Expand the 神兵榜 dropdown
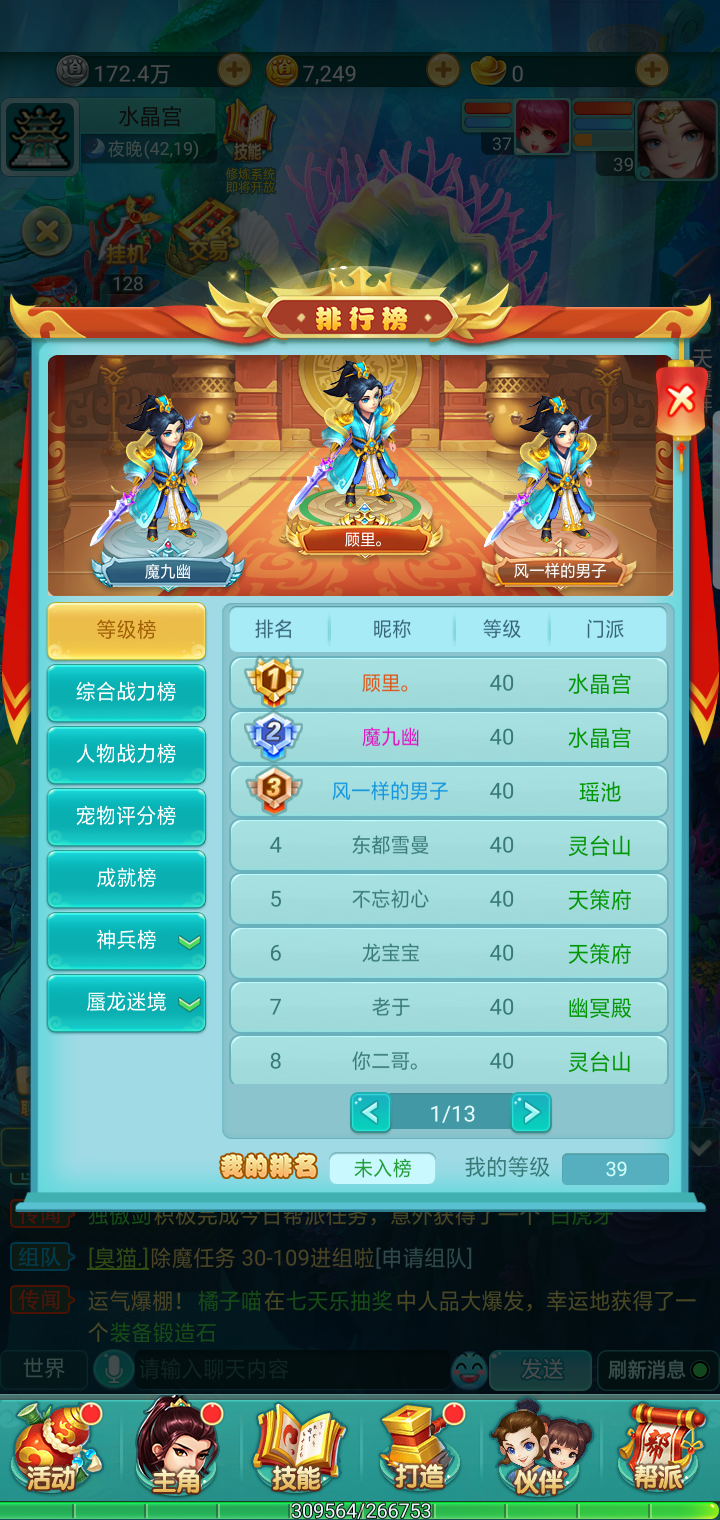 tap(126, 940)
